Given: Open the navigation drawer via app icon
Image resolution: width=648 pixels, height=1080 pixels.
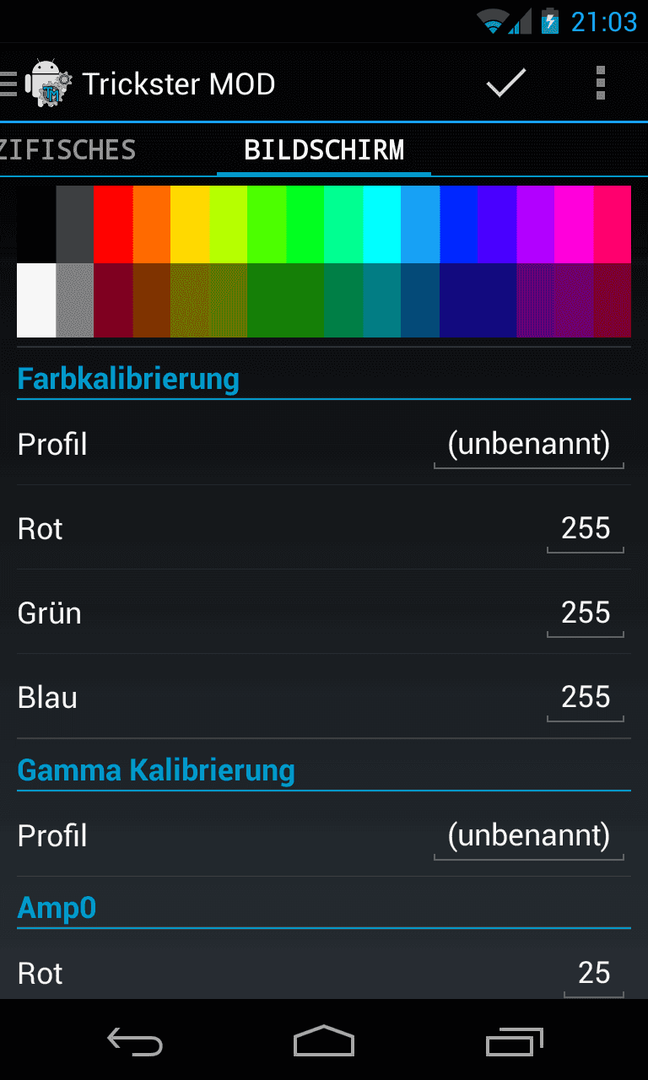Looking at the screenshot, I should pyautogui.click(x=37, y=83).
